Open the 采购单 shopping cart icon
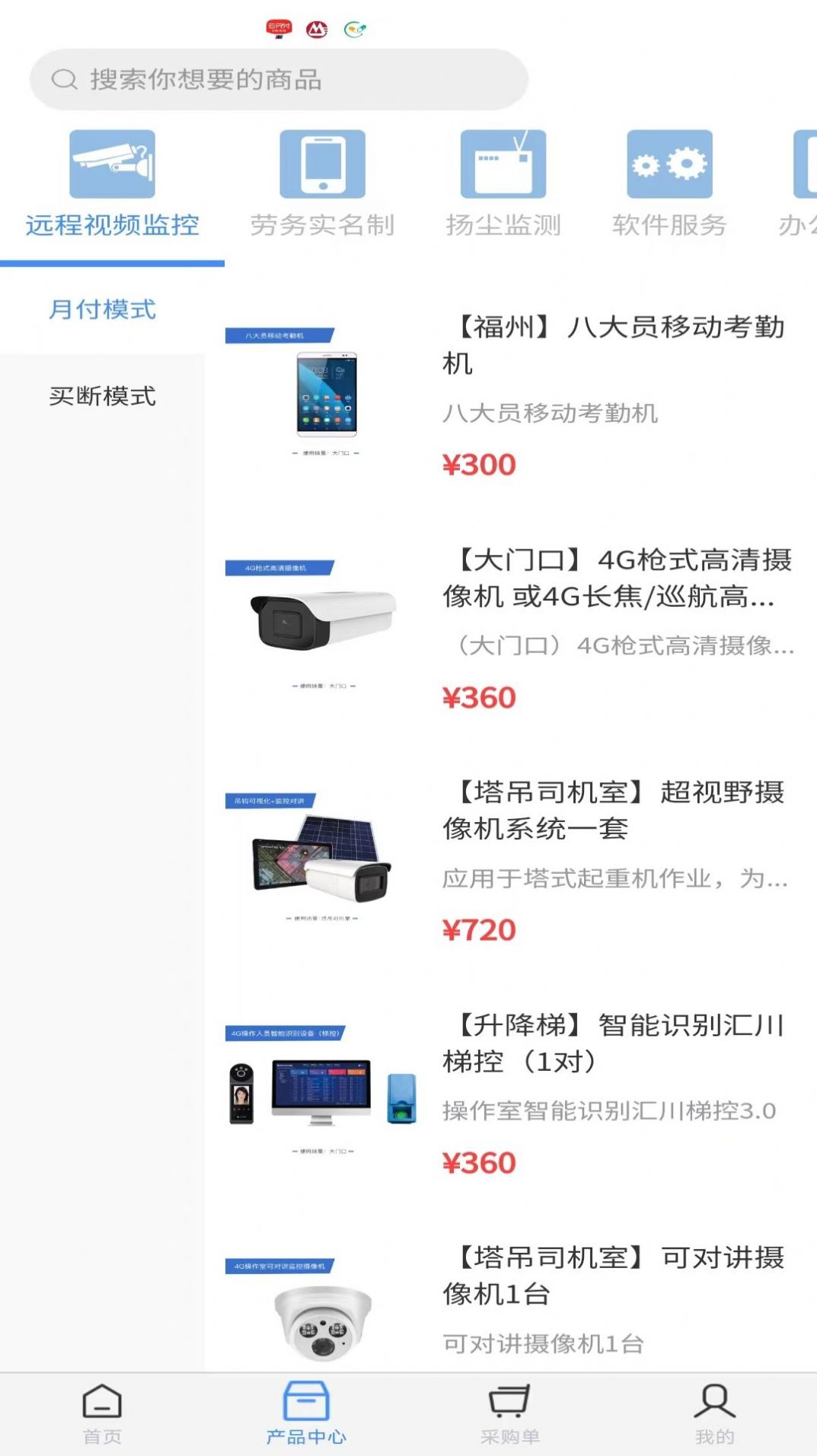The height and width of the screenshot is (1456, 817). [x=511, y=1409]
